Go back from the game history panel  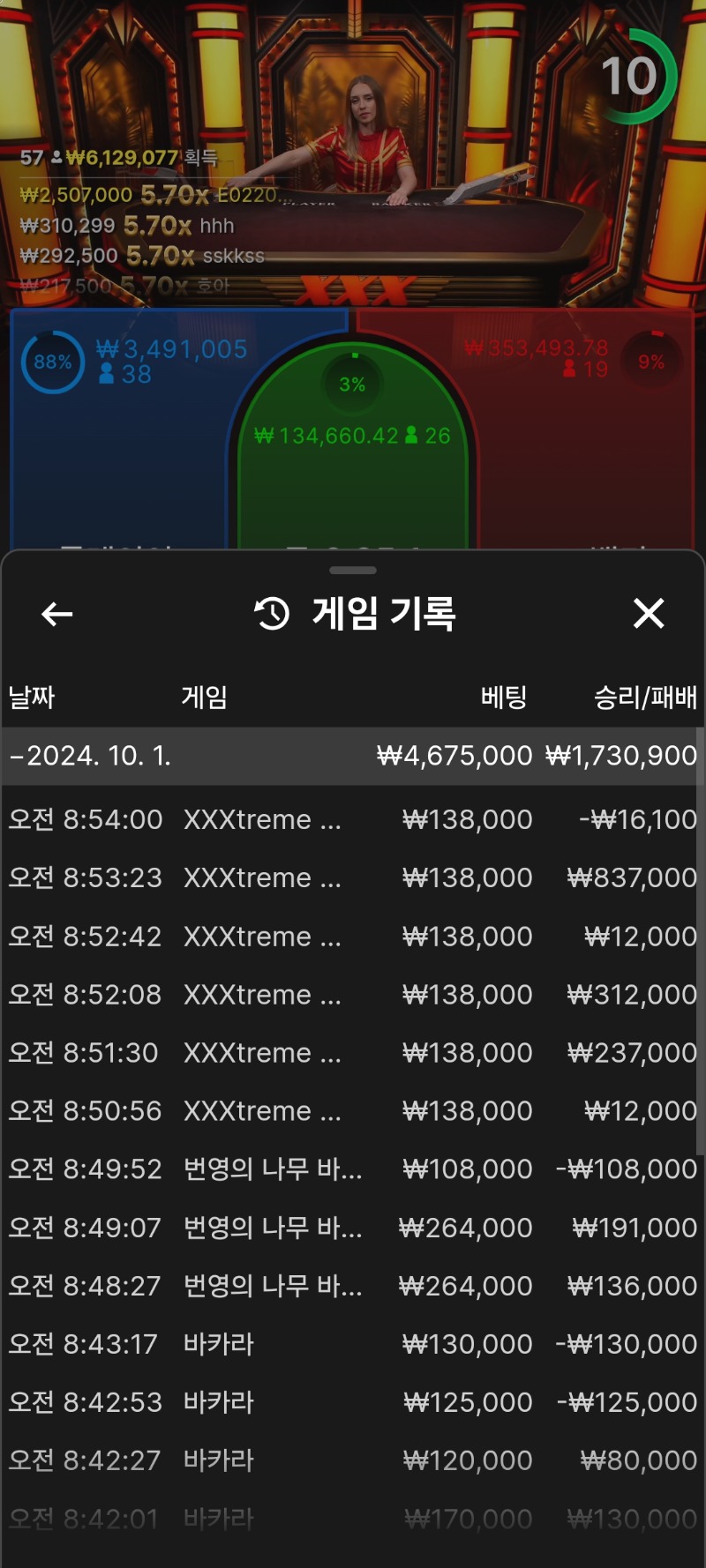pos(57,614)
